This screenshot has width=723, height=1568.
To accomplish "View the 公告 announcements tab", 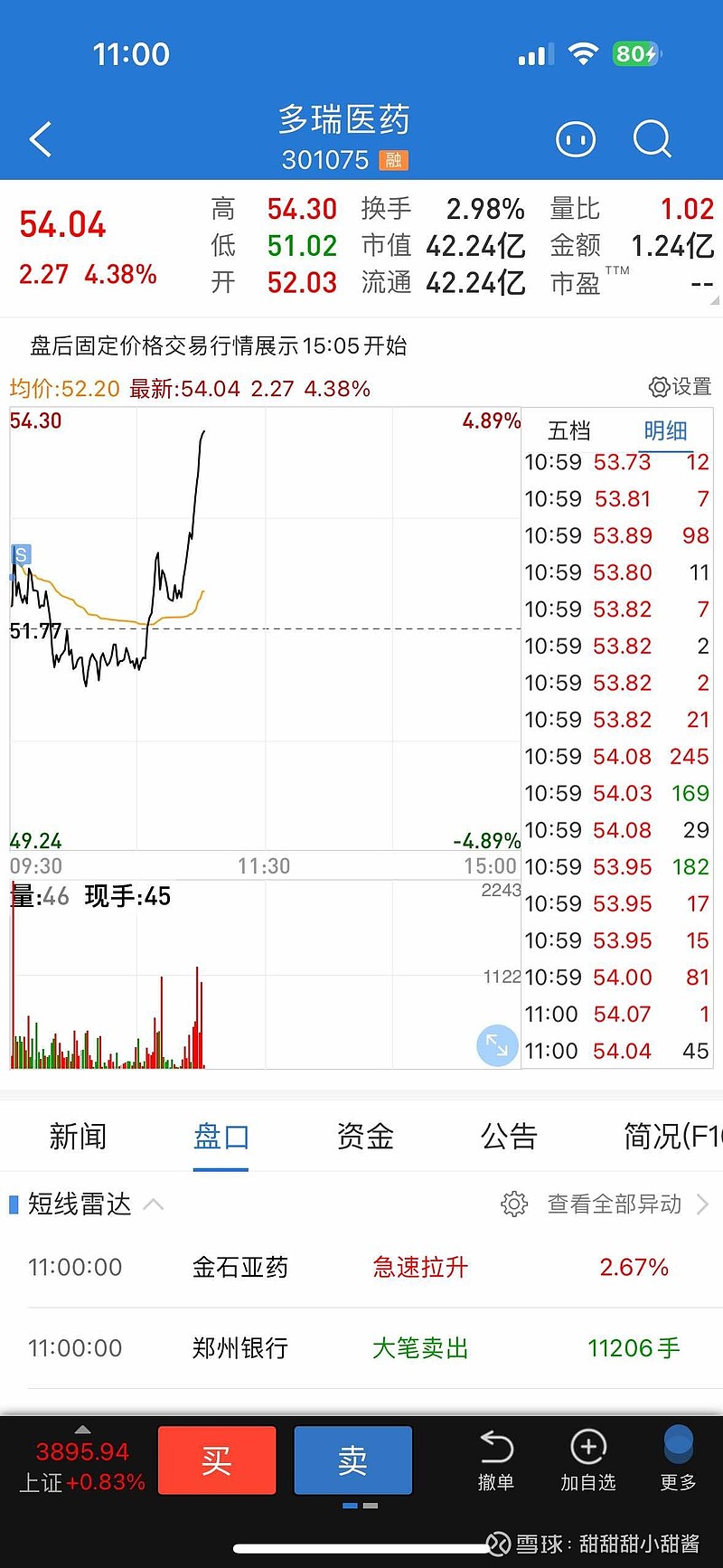I will 509,1137.
